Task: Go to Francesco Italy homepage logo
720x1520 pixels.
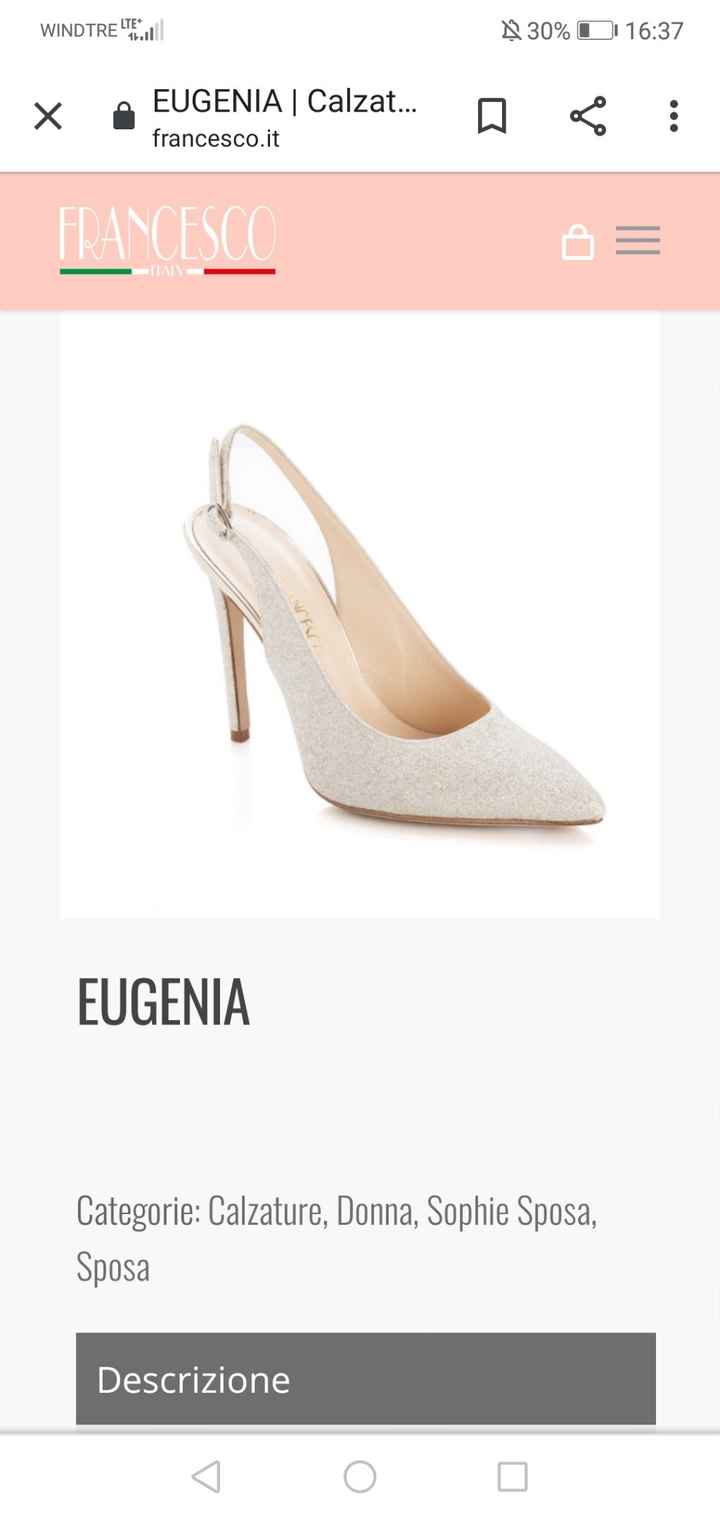Action: [167, 241]
